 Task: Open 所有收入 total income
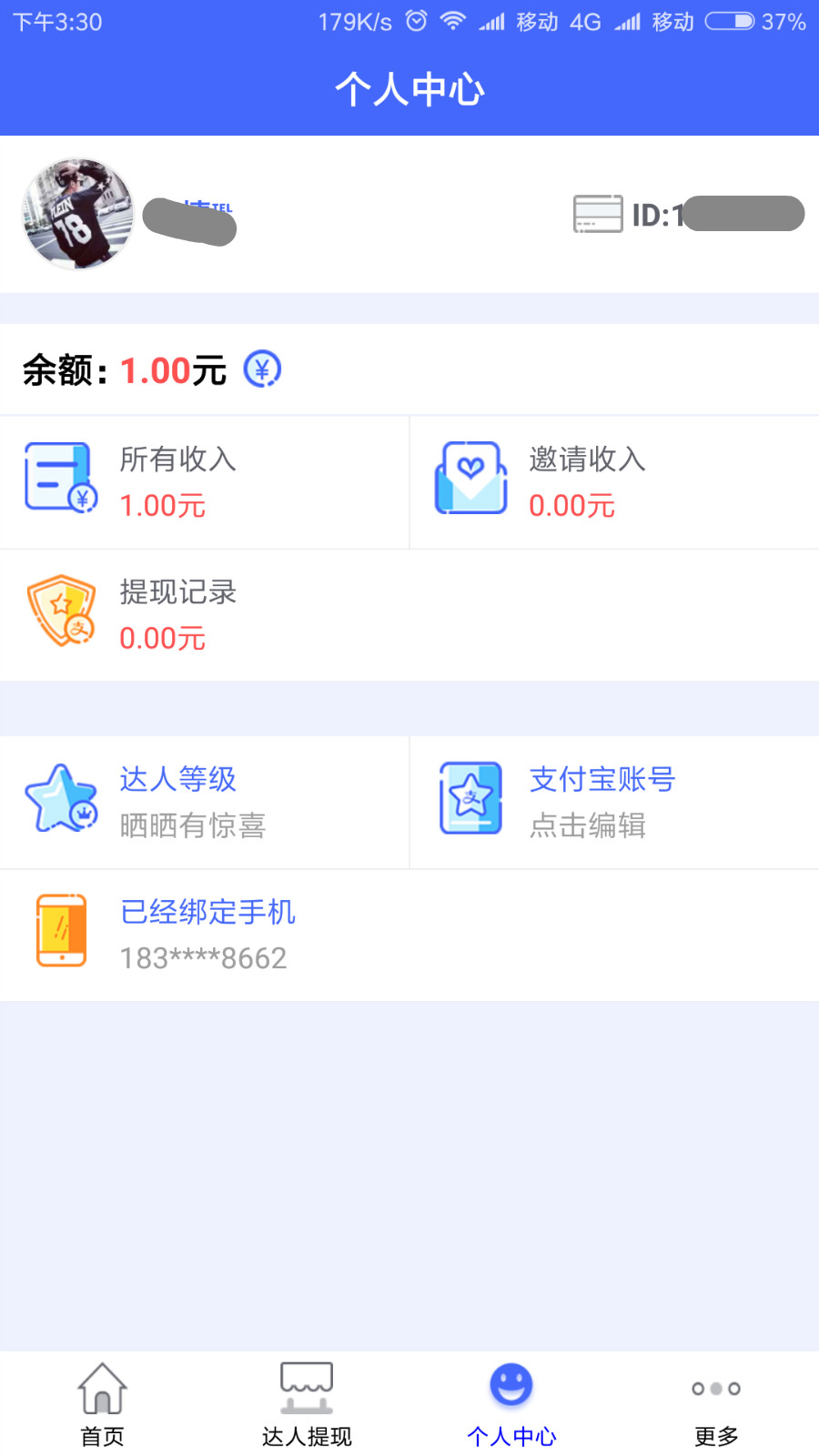click(205, 482)
